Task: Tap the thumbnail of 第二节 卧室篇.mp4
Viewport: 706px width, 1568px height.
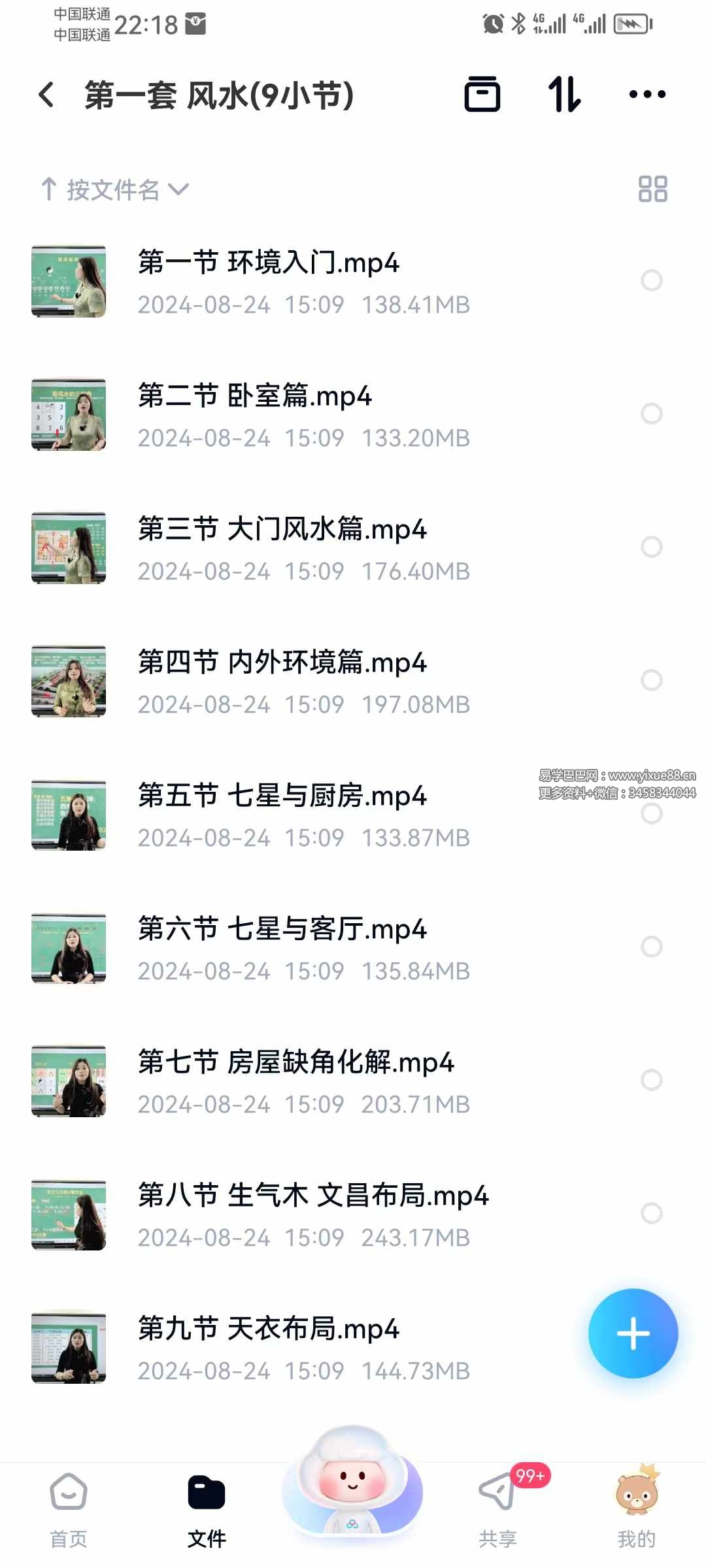Action: point(69,416)
